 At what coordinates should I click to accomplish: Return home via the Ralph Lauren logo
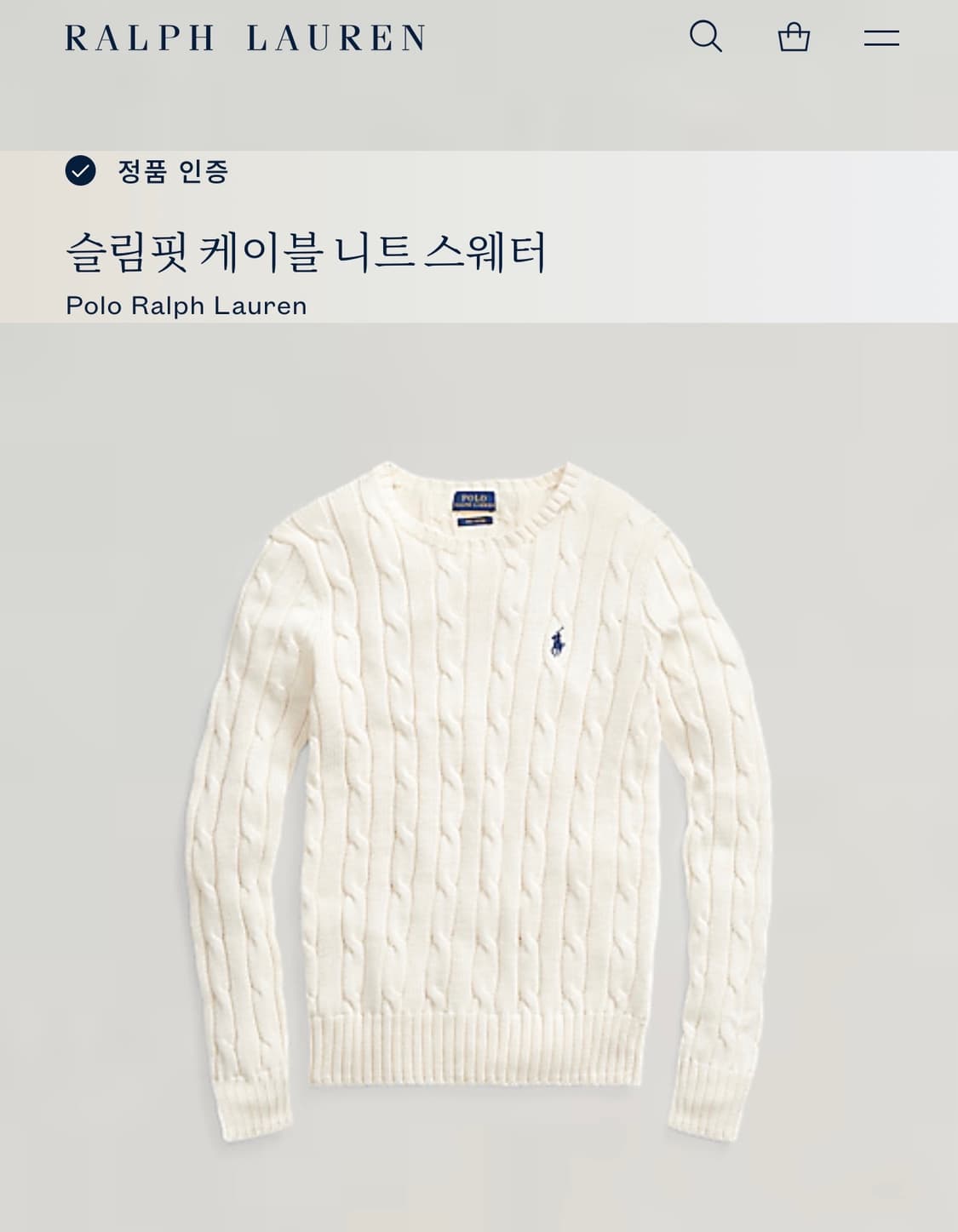[x=244, y=37]
